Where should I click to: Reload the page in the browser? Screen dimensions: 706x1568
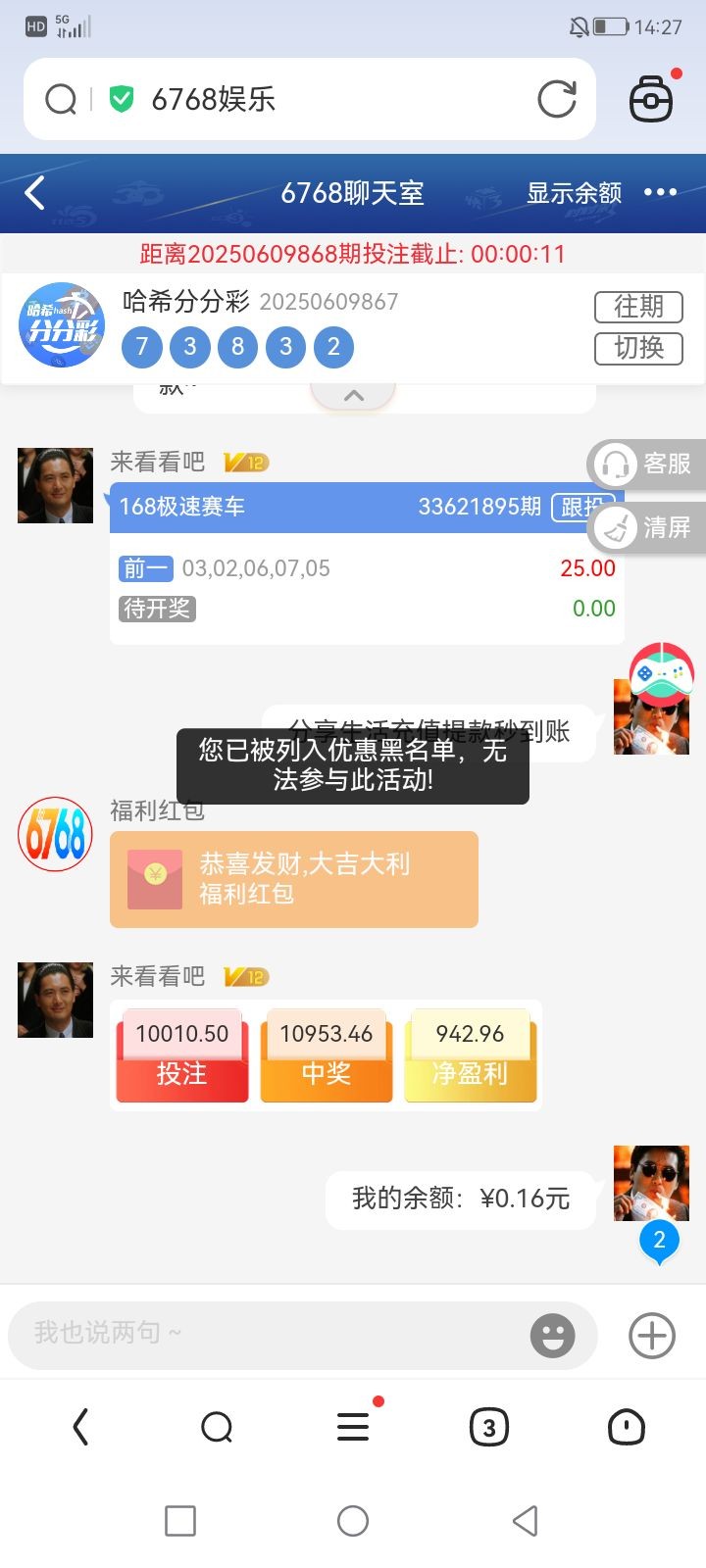pyautogui.click(x=557, y=99)
